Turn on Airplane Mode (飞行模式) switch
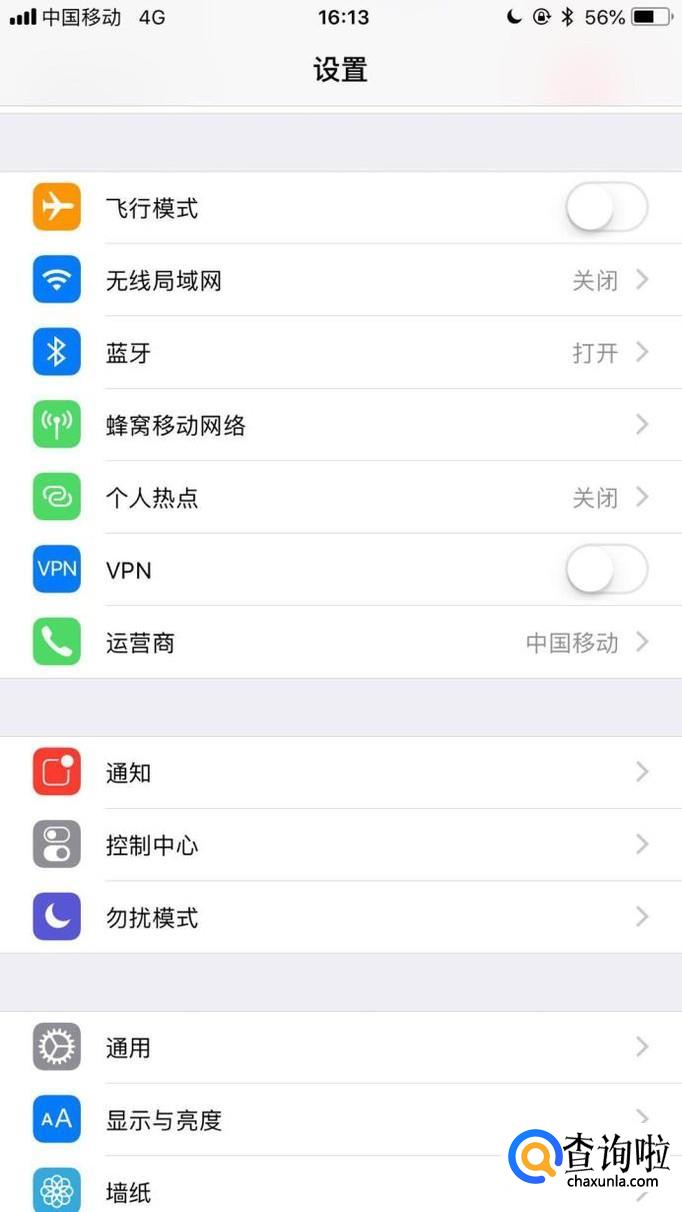 (606, 208)
